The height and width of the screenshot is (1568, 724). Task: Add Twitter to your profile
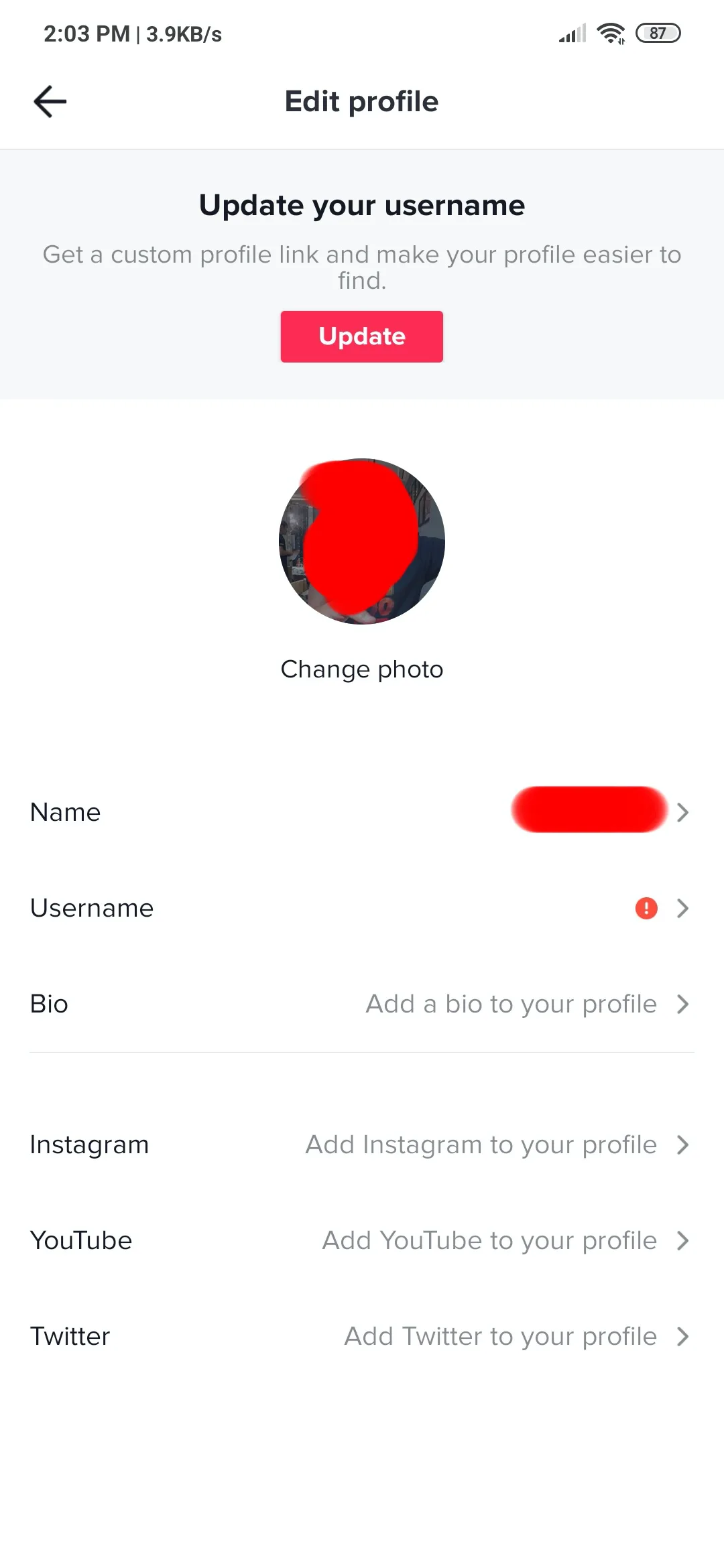coord(362,1336)
